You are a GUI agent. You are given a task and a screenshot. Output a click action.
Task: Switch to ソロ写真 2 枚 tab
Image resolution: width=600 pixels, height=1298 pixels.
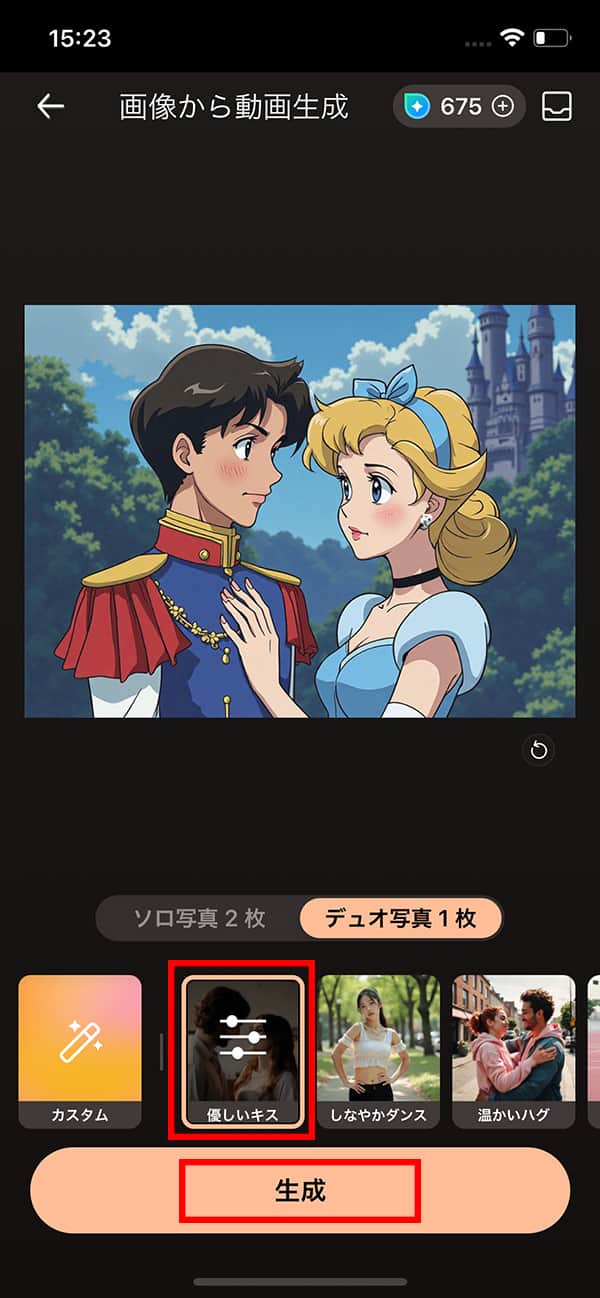pyautogui.click(x=200, y=918)
